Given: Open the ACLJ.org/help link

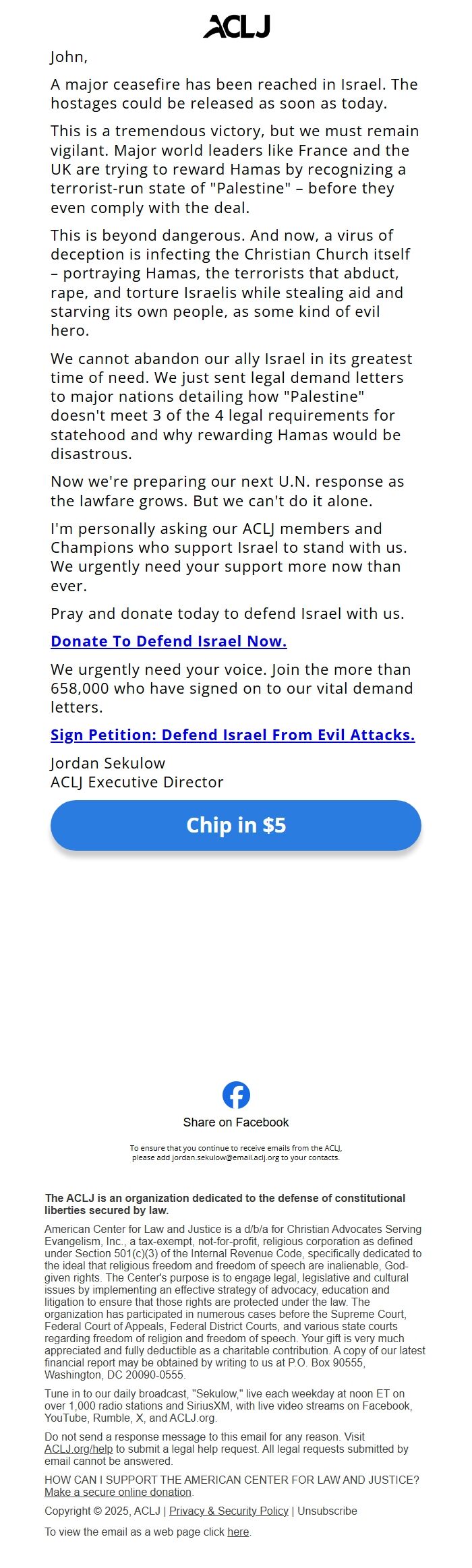Looking at the screenshot, I should click(78, 1449).
